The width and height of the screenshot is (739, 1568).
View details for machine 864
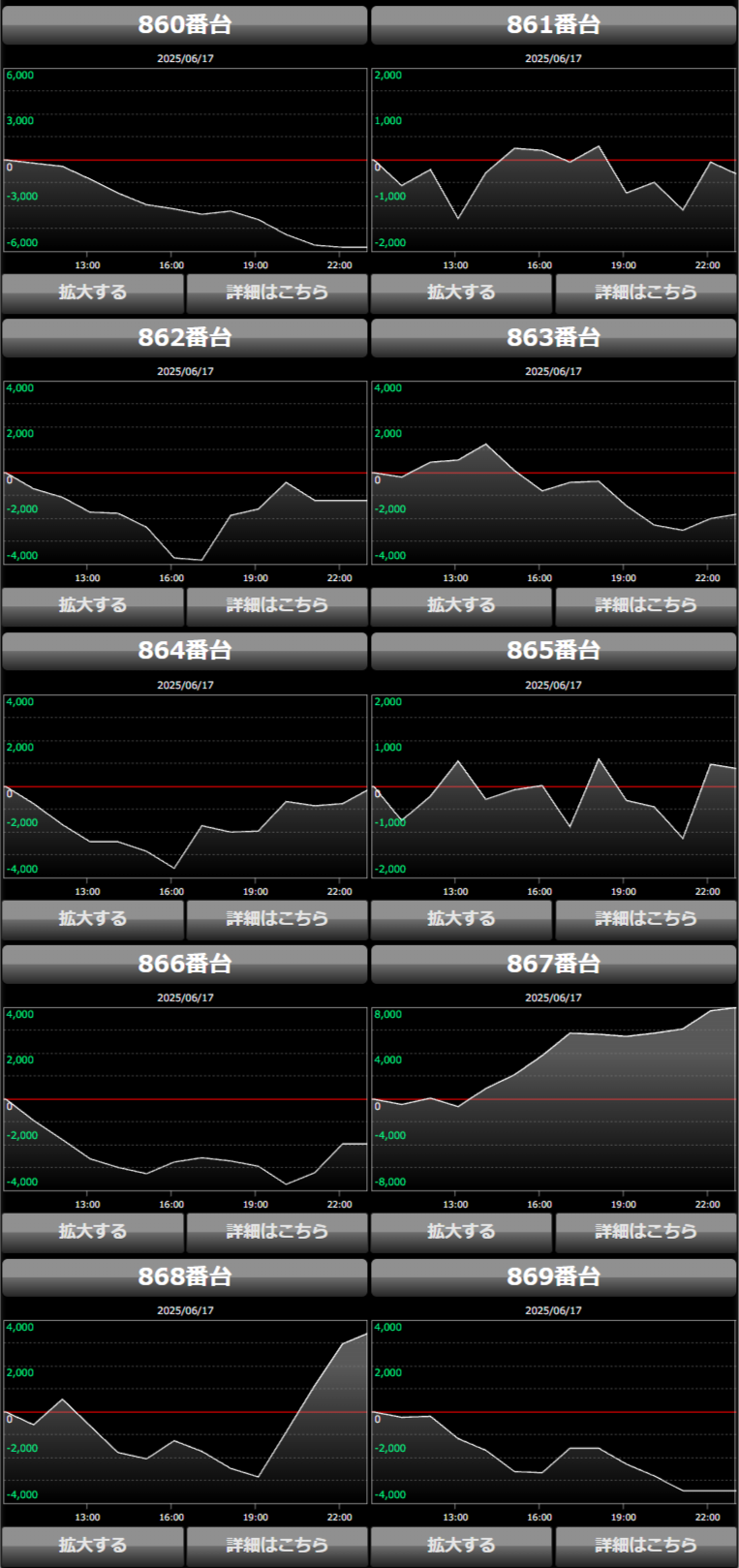coord(277,919)
